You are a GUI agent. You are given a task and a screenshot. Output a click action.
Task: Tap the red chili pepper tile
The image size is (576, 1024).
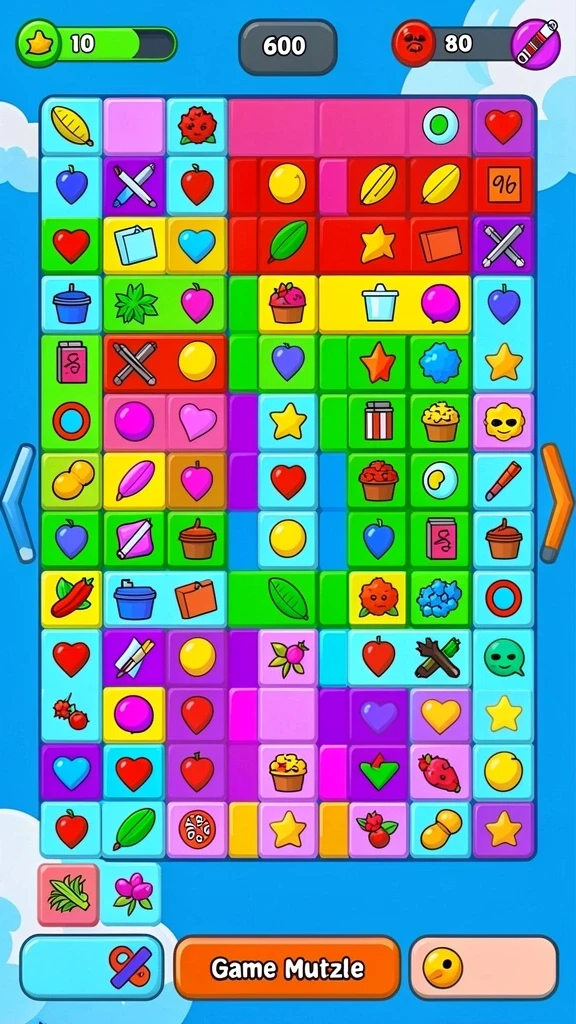(x=72, y=599)
